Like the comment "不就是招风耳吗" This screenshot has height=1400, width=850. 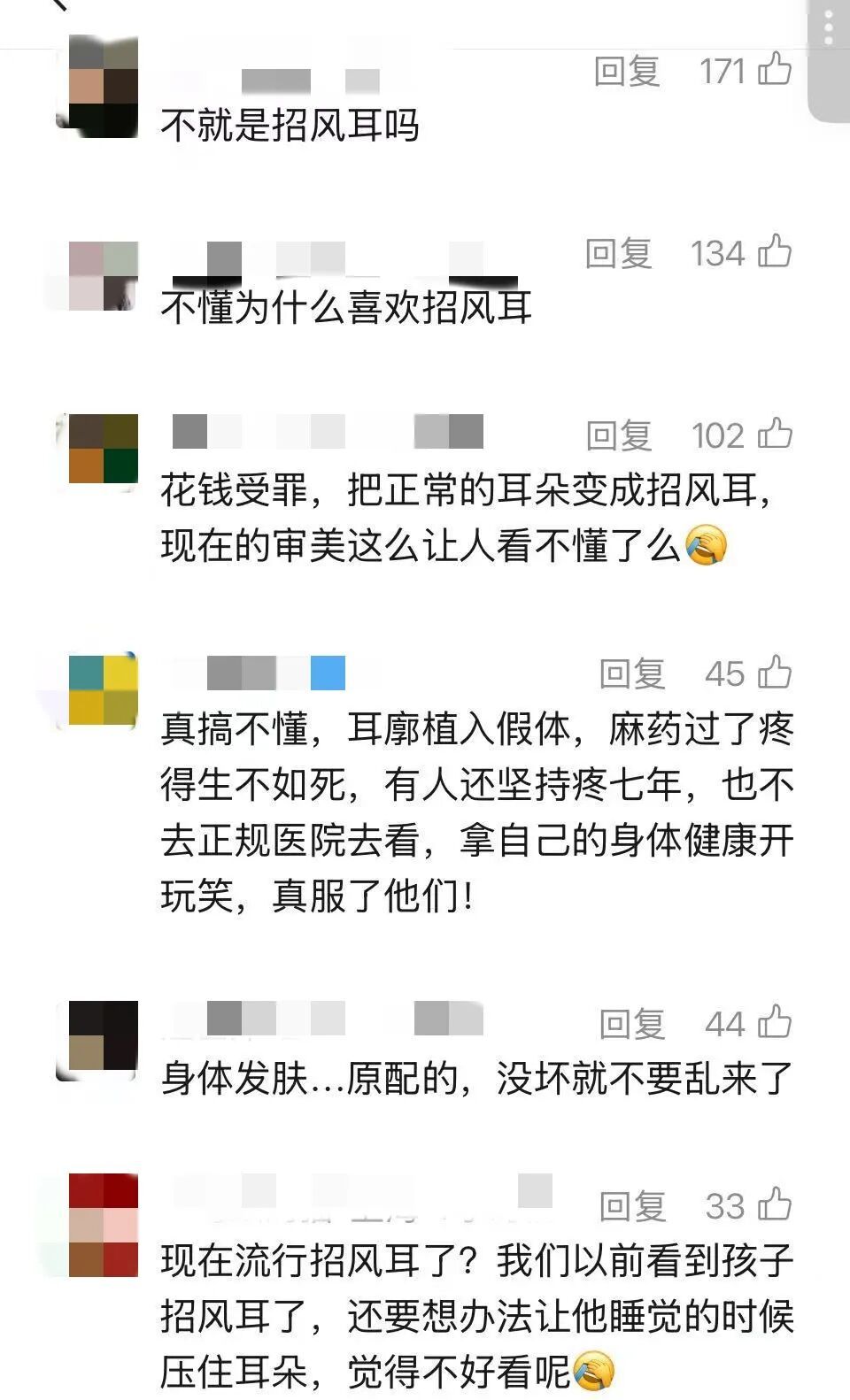pos(774,71)
